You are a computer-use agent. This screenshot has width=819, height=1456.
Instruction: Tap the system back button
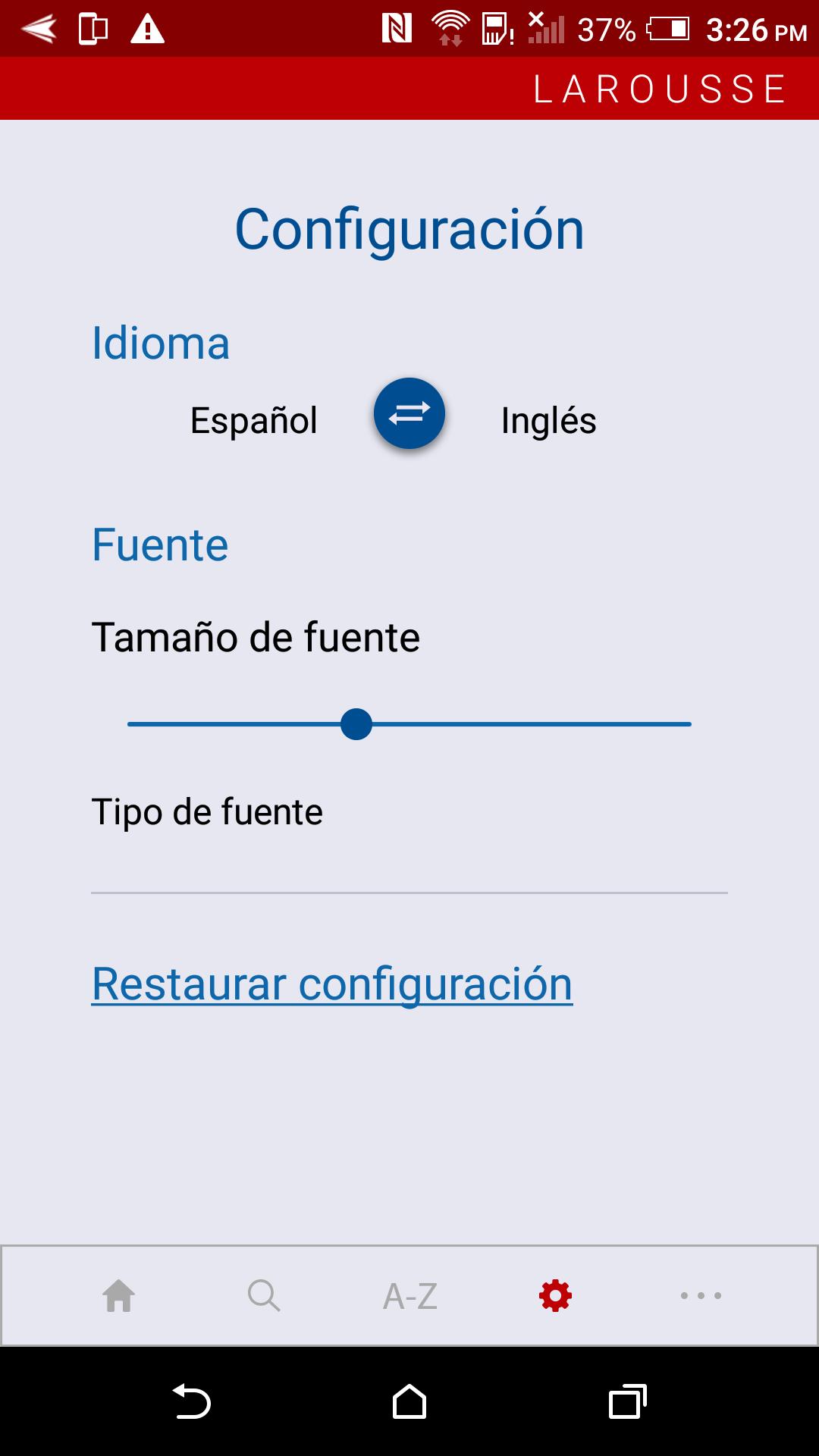[191, 1401]
